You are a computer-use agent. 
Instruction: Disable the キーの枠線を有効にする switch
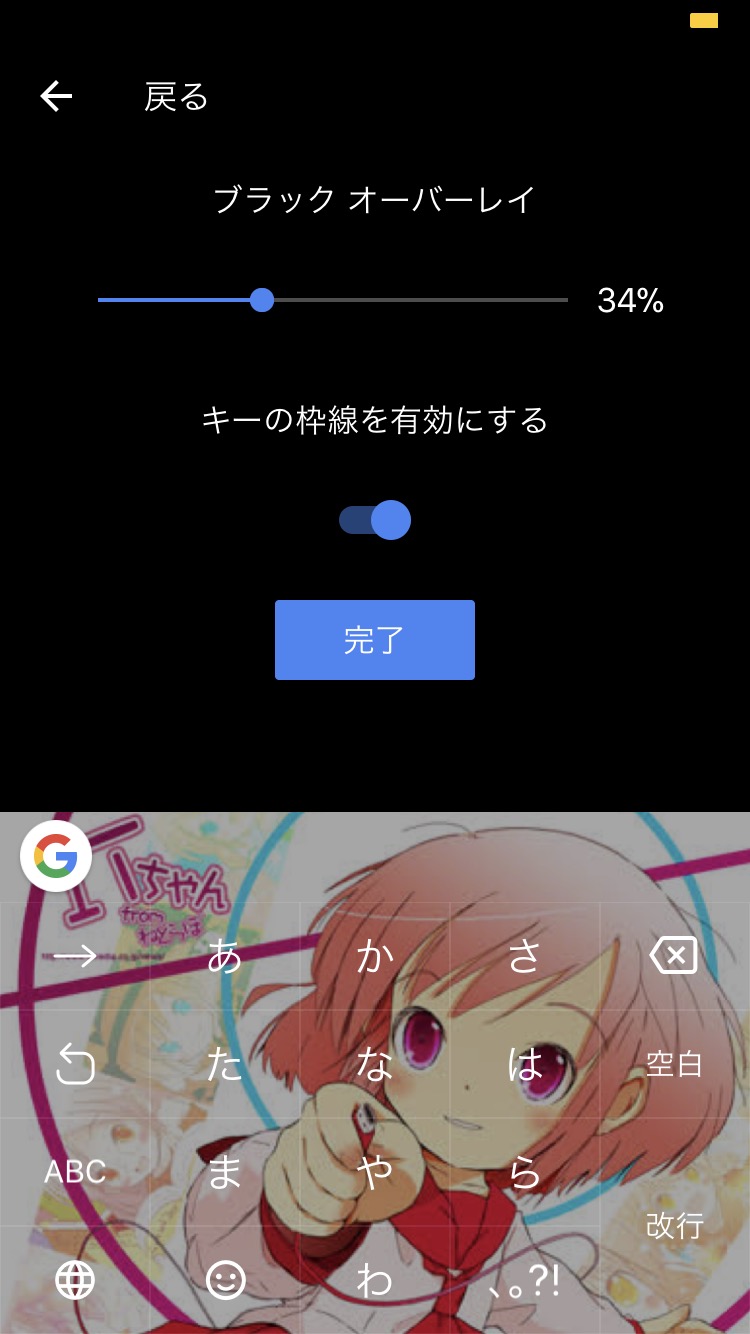[375, 520]
